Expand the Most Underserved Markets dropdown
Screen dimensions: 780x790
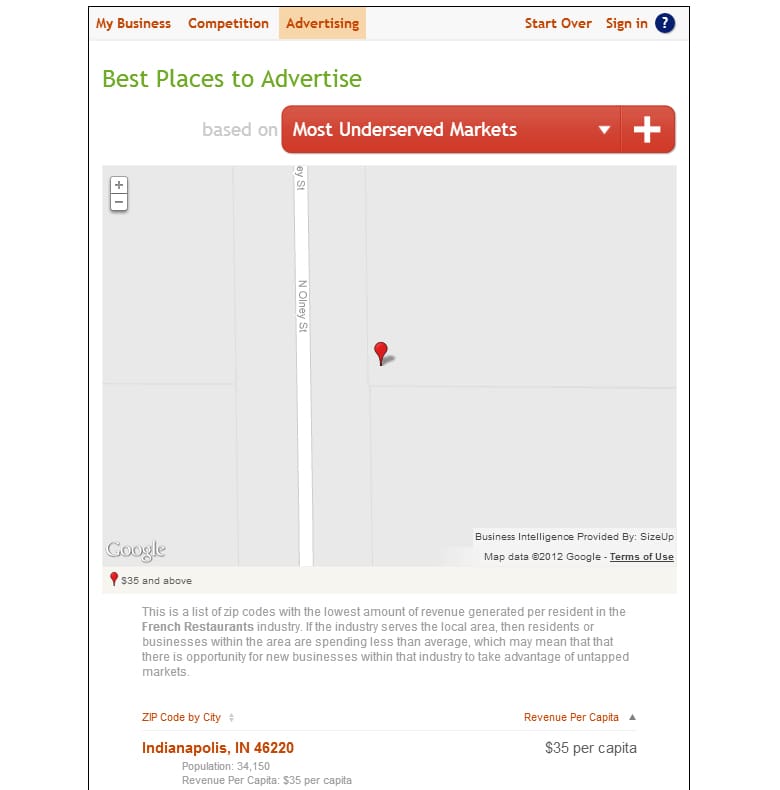(x=452, y=130)
